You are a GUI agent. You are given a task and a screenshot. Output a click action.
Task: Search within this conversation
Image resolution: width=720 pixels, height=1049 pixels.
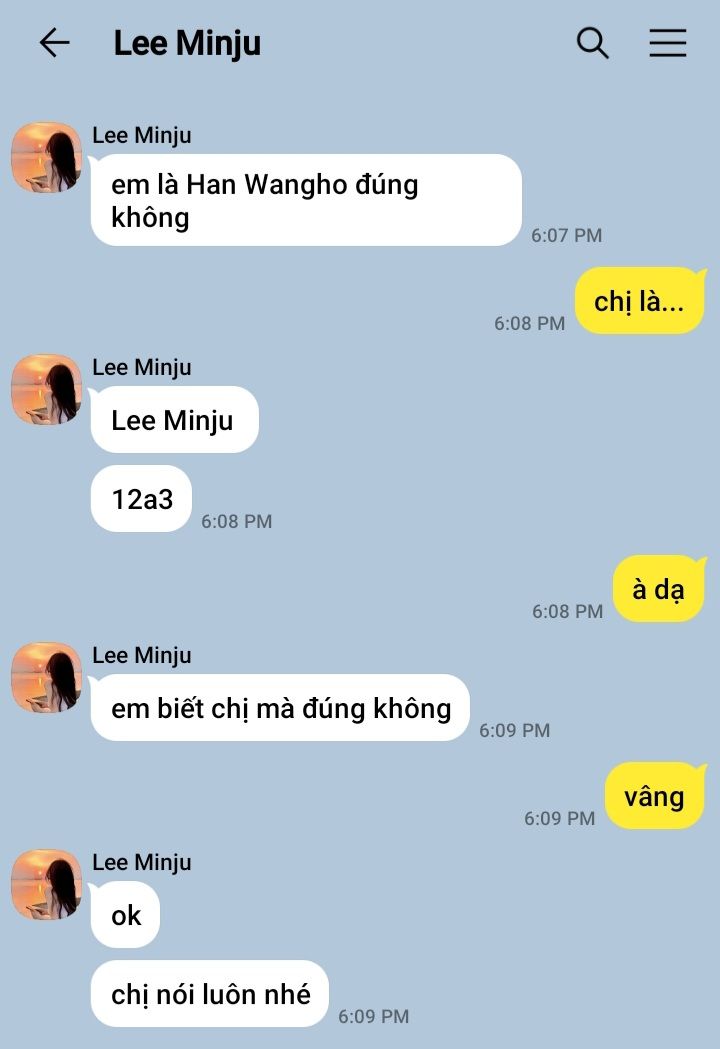click(x=592, y=43)
